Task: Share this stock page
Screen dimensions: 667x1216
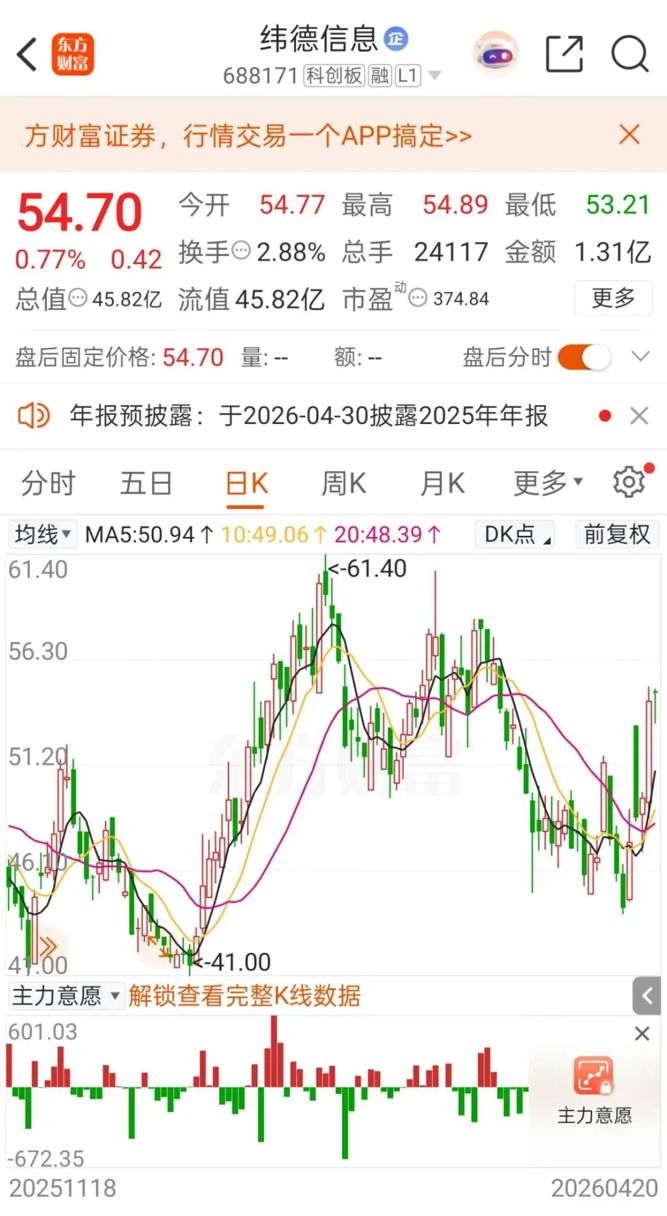Action: (564, 54)
